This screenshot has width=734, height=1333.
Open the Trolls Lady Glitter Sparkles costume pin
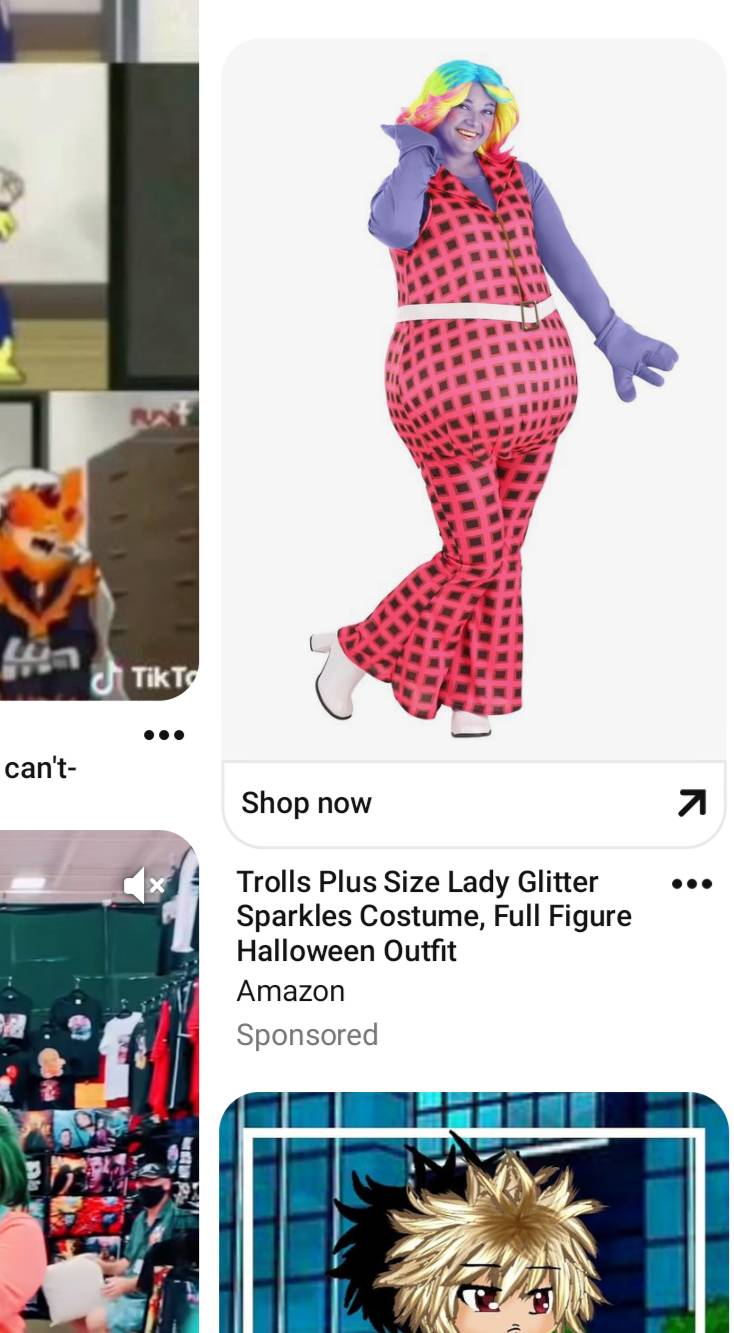[473, 400]
